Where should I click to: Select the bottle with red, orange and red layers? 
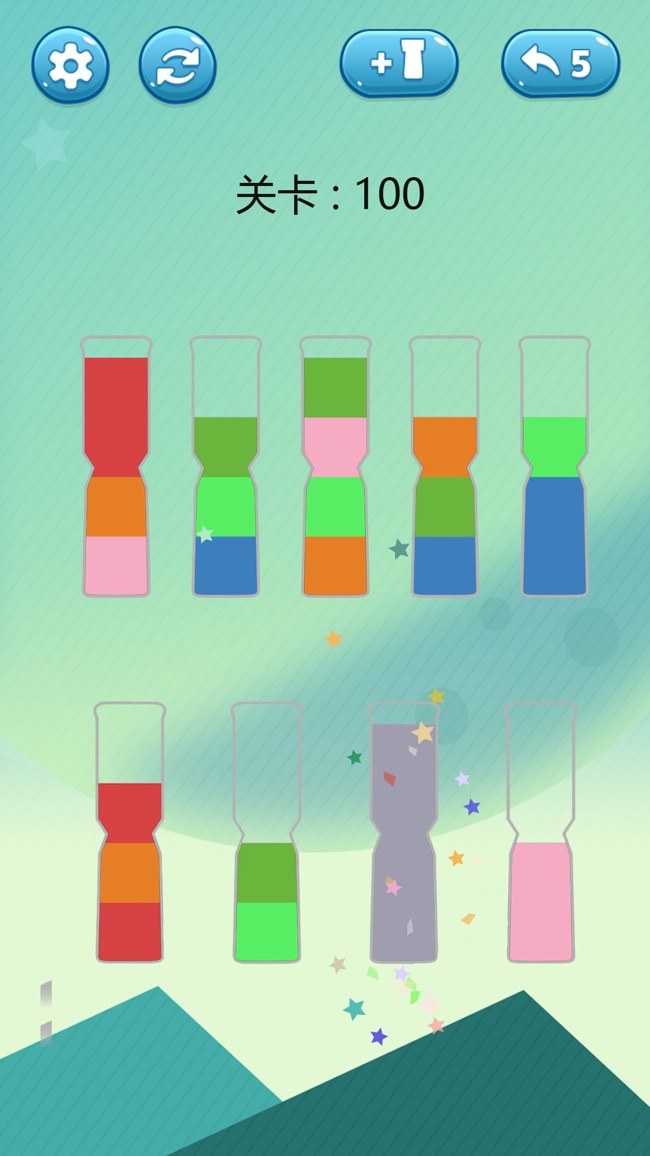point(130,833)
